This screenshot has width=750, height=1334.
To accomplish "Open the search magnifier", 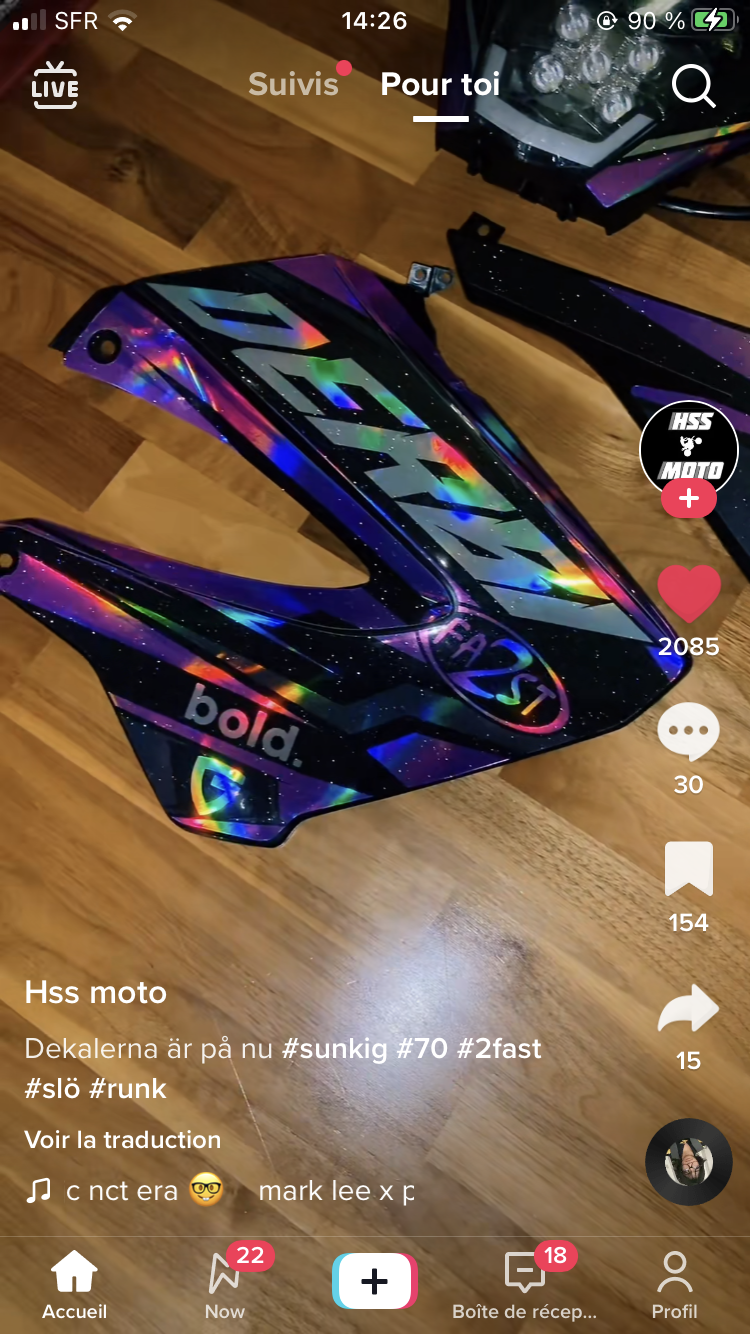I will [x=693, y=86].
